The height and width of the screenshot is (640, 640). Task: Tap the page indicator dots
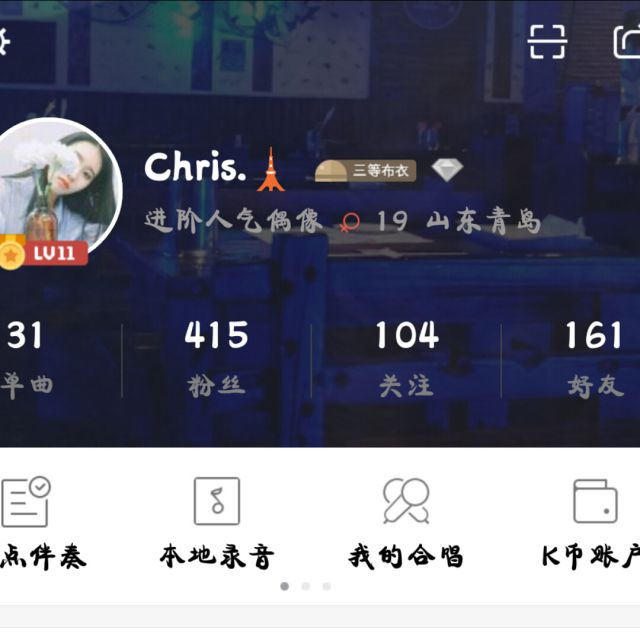pos(305,586)
